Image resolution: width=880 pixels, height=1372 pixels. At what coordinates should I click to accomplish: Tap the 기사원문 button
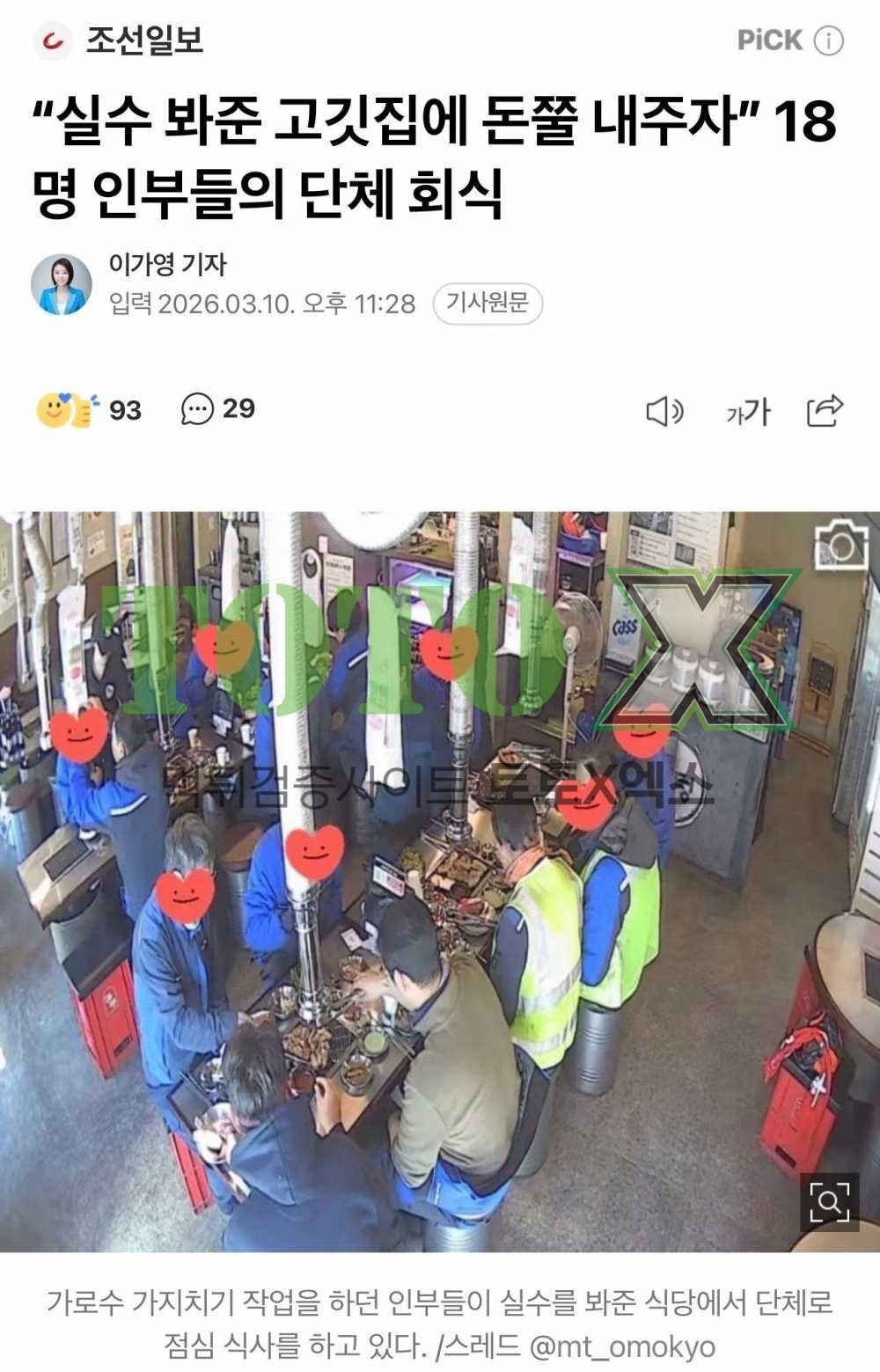click(x=488, y=304)
